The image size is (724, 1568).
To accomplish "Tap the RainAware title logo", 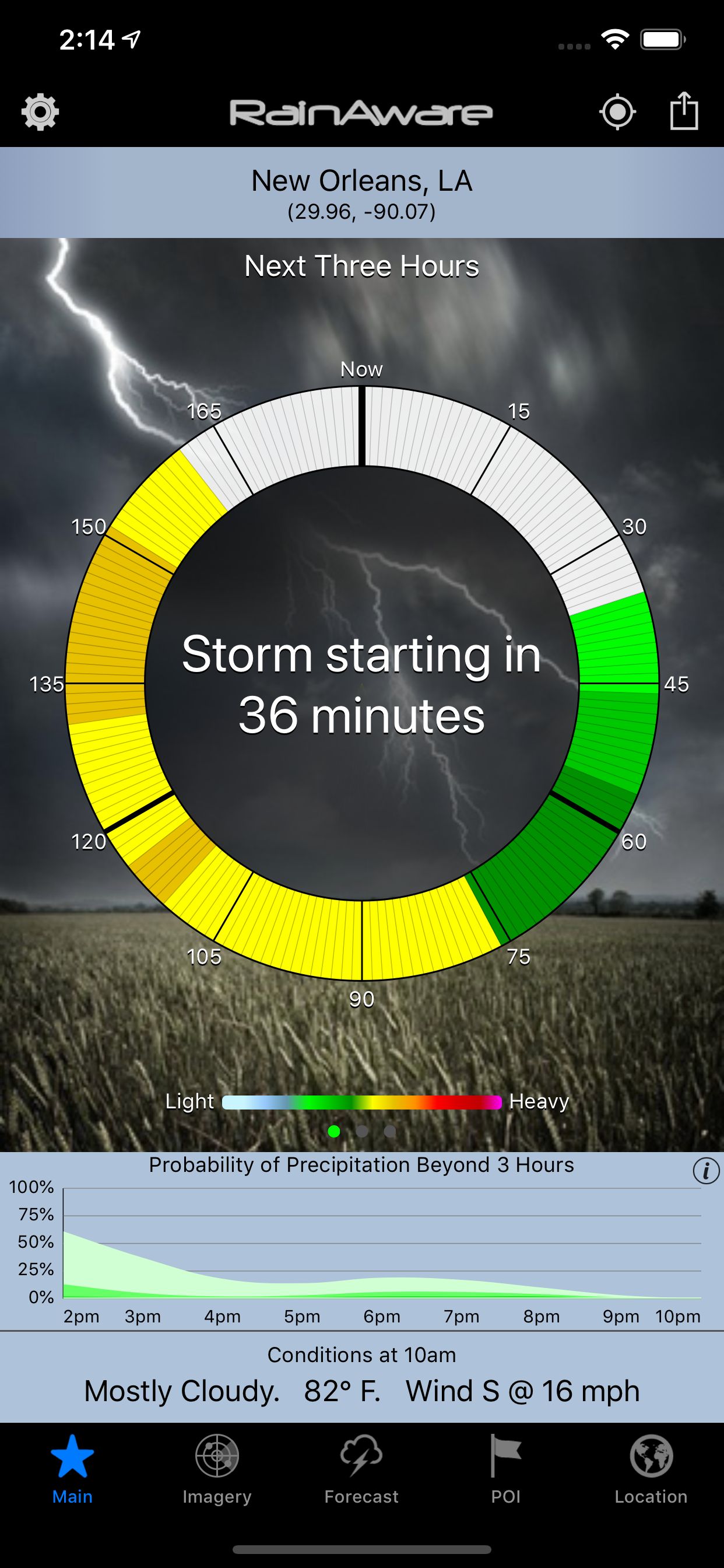I will point(361,112).
